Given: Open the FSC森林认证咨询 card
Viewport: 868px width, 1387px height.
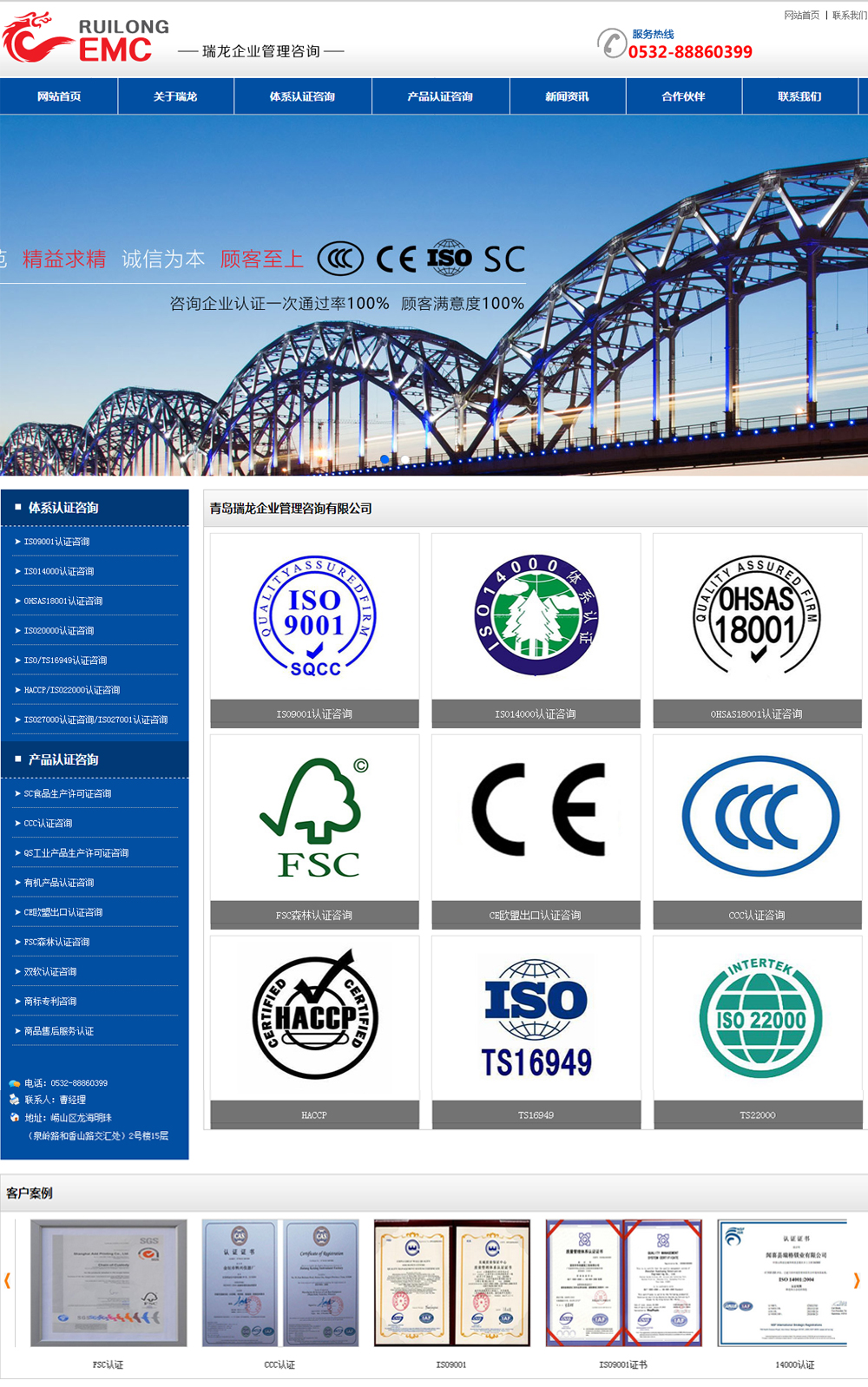Looking at the screenshot, I should 314,818.
